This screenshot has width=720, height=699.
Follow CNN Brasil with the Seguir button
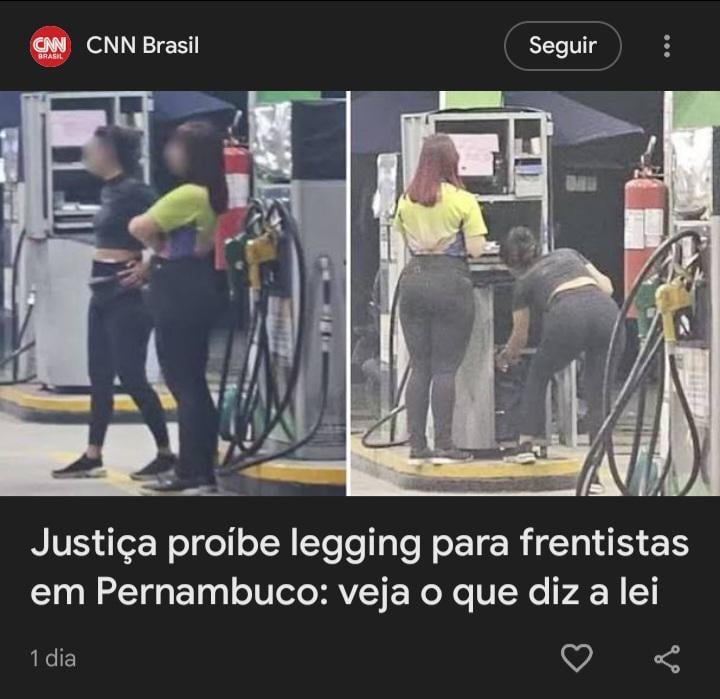[562, 46]
